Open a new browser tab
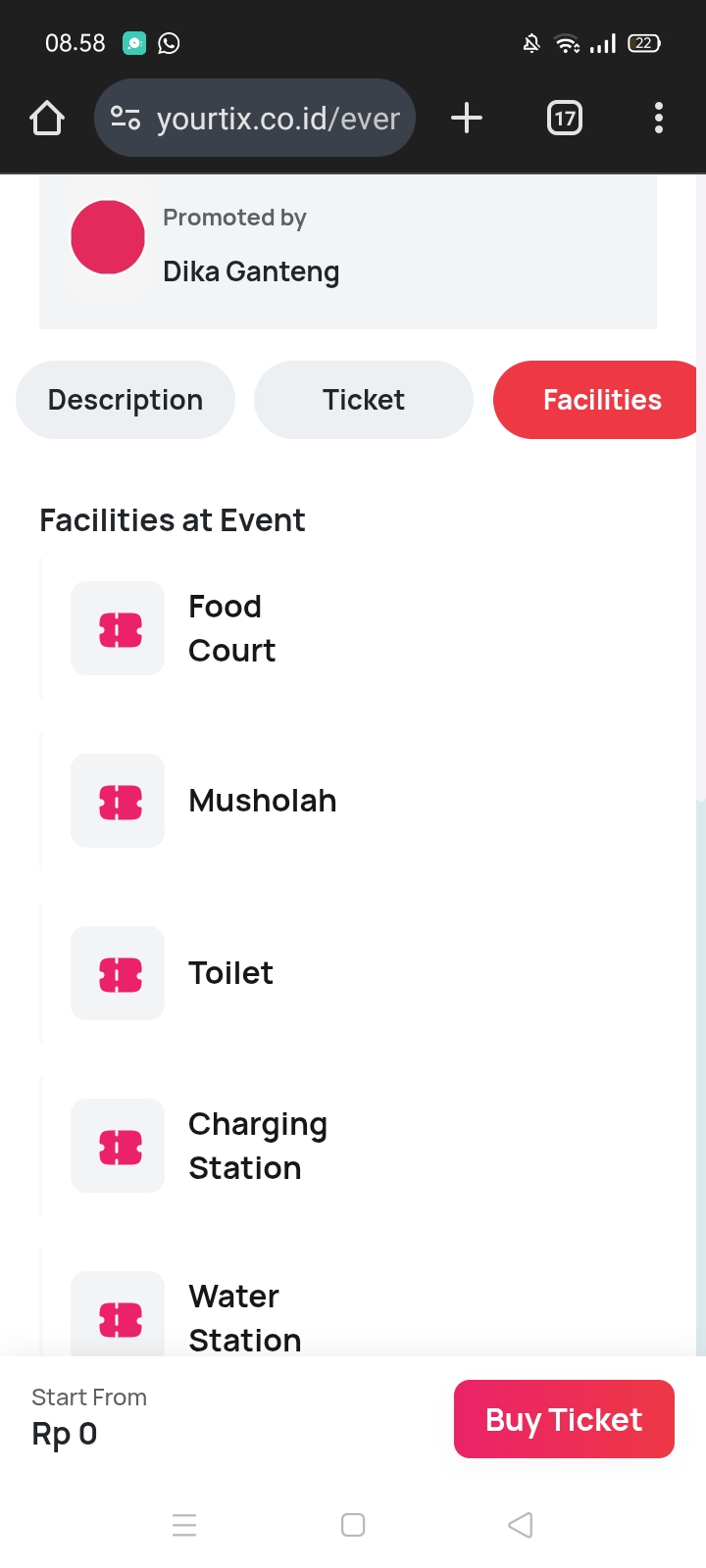 (467, 119)
